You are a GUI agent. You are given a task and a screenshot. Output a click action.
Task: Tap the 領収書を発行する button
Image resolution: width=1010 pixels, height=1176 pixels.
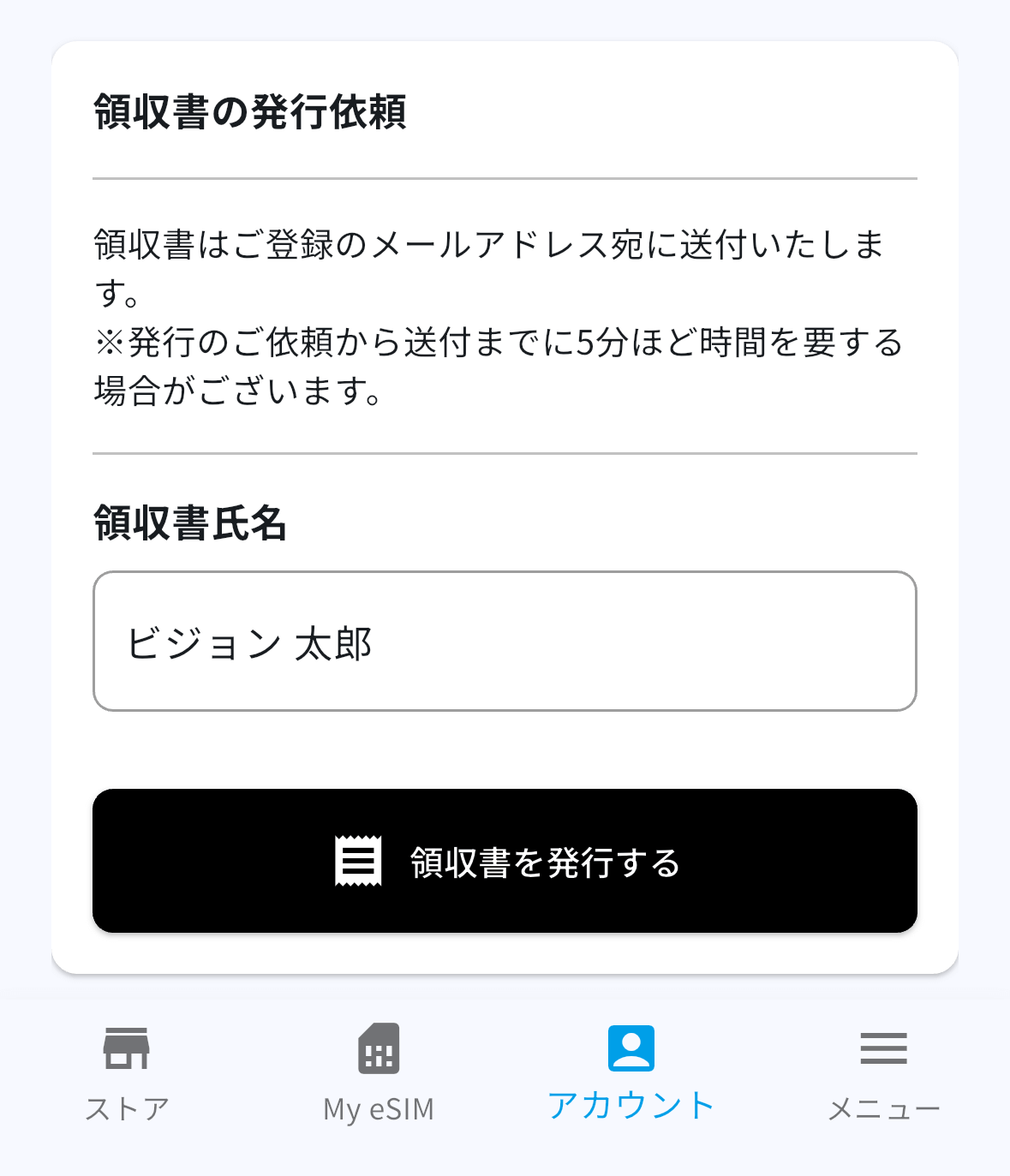[505, 861]
